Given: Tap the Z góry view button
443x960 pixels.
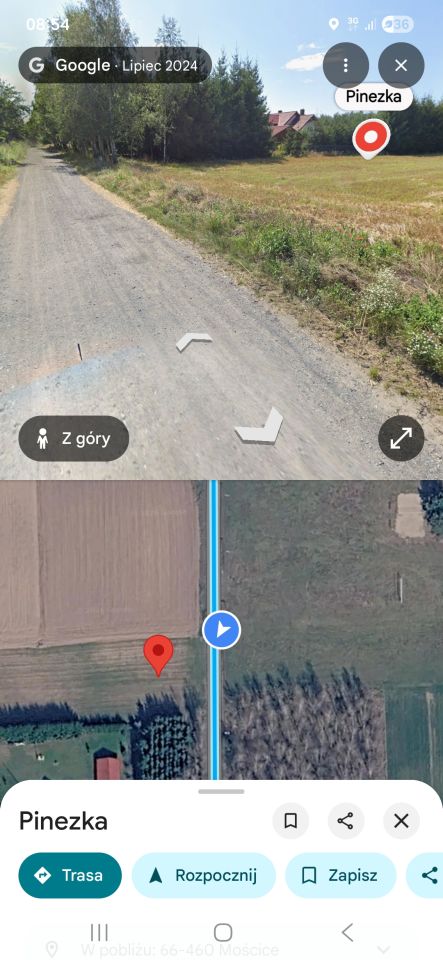Looking at the screenshot, I should pyautogui.click(x=73, y=438).
